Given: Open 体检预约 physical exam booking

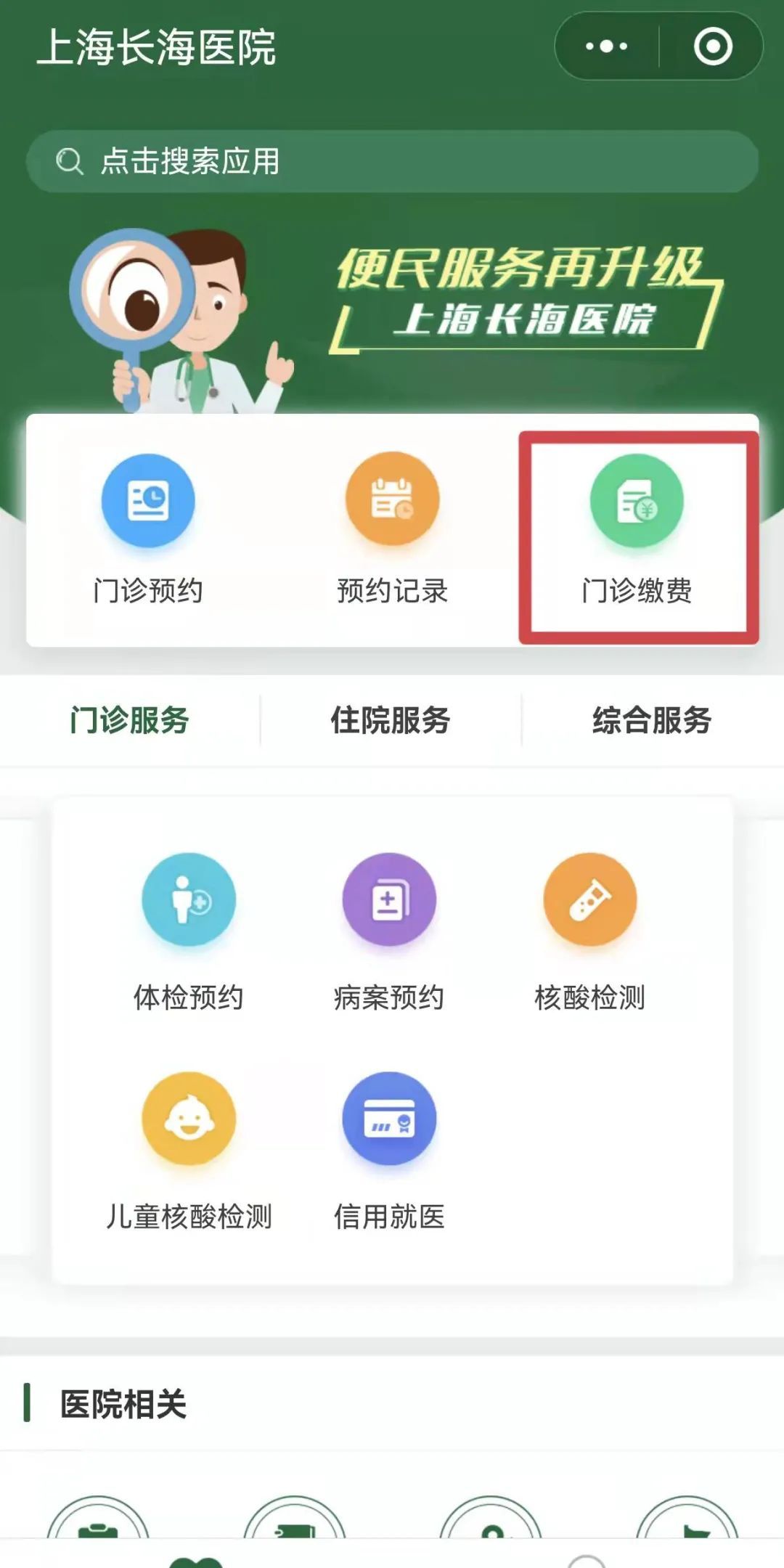Looking at the screenshot, I should pyautogui.click(x=189, y=931).
